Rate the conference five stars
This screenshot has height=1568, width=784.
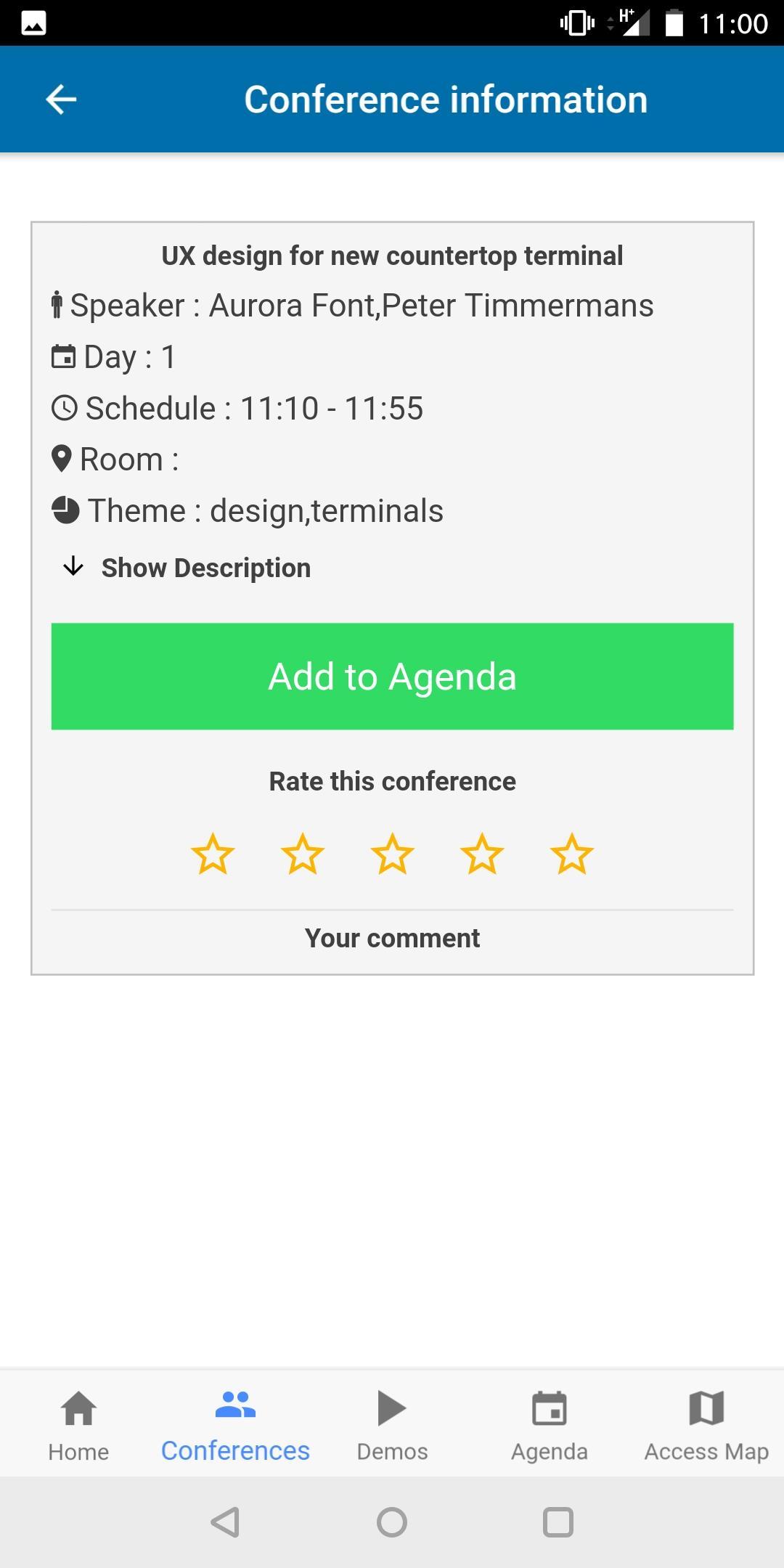point(572,854)
